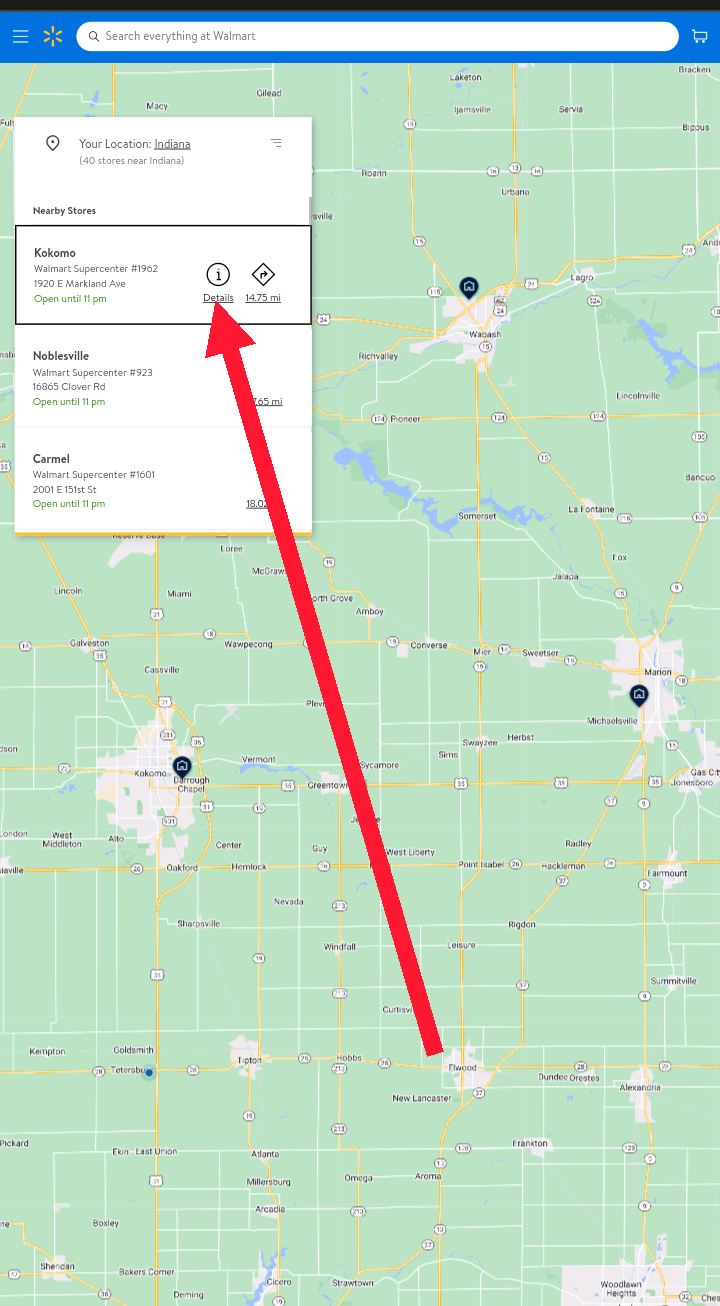Tap the Wabash store map pin
Screen dimensions: 720x1306
pyautogui.click(x=469, y=287)
